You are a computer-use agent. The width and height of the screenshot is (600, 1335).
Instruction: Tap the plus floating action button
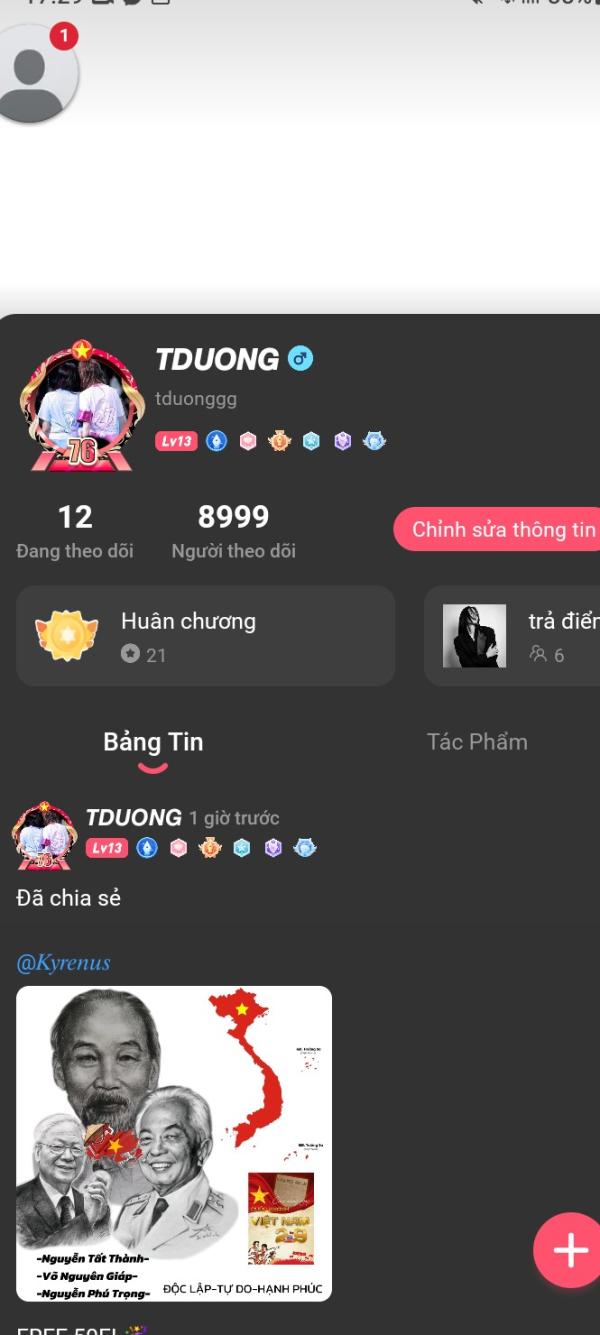569,1250
